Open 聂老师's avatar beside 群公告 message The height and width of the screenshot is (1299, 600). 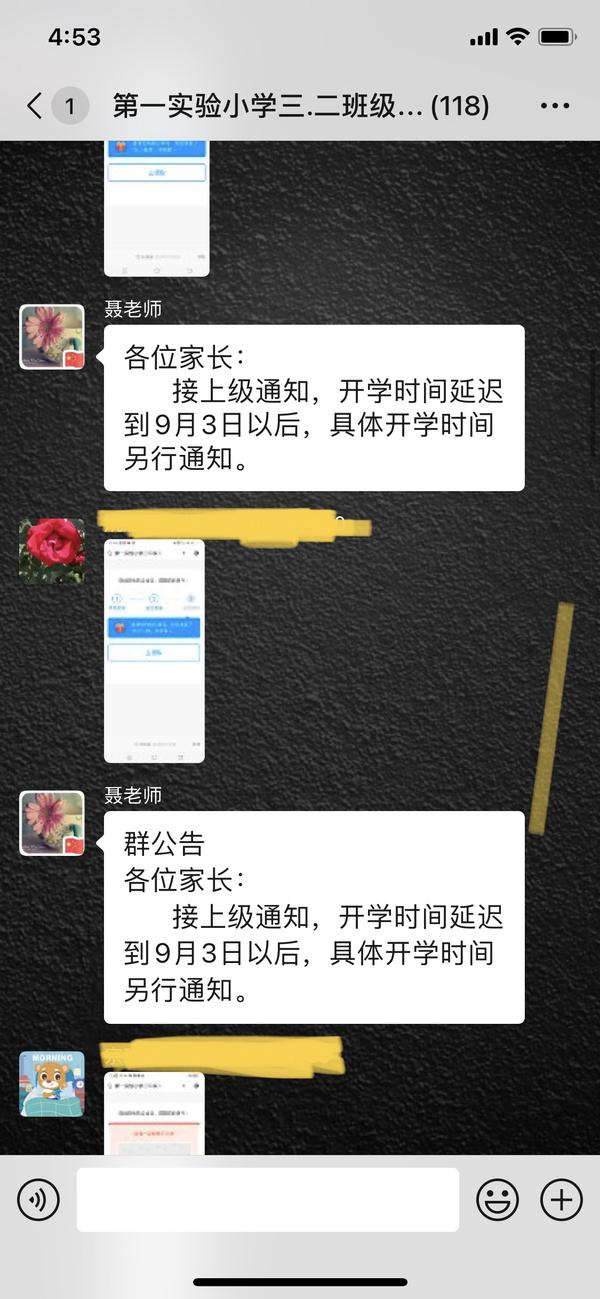(52, 823)
